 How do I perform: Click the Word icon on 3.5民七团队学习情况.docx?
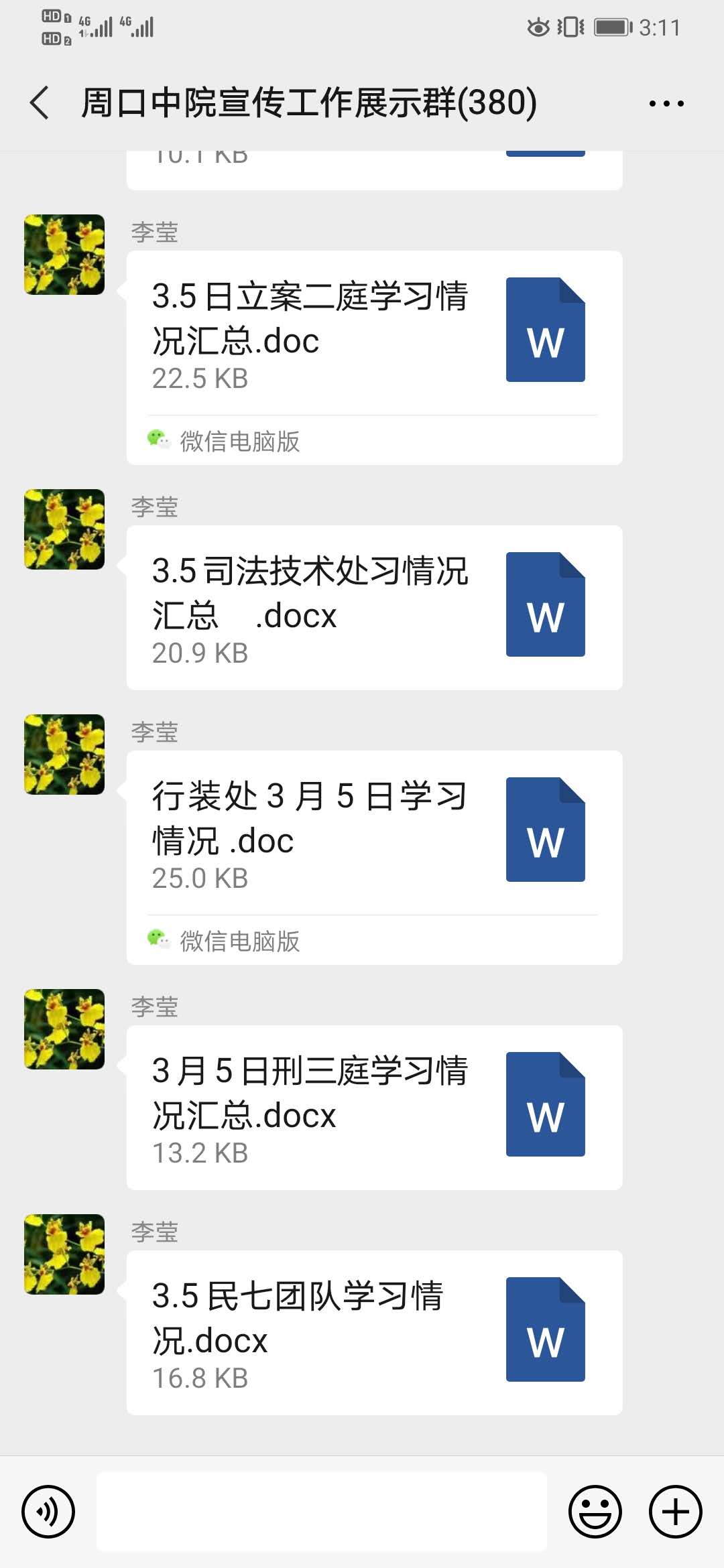tap(545, 1337)
